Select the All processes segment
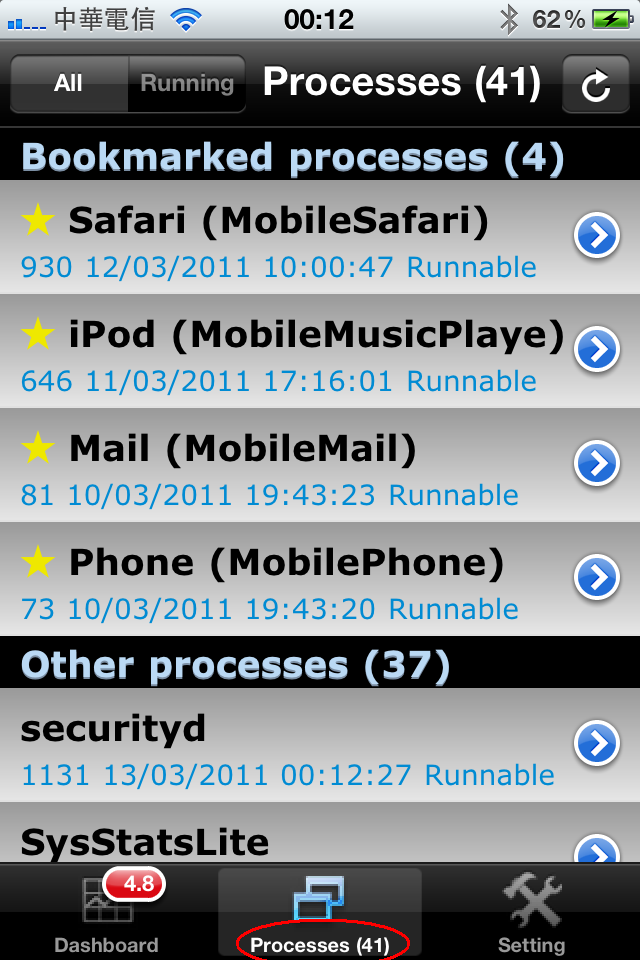The image size is (640, 960). tap(69, 84)
